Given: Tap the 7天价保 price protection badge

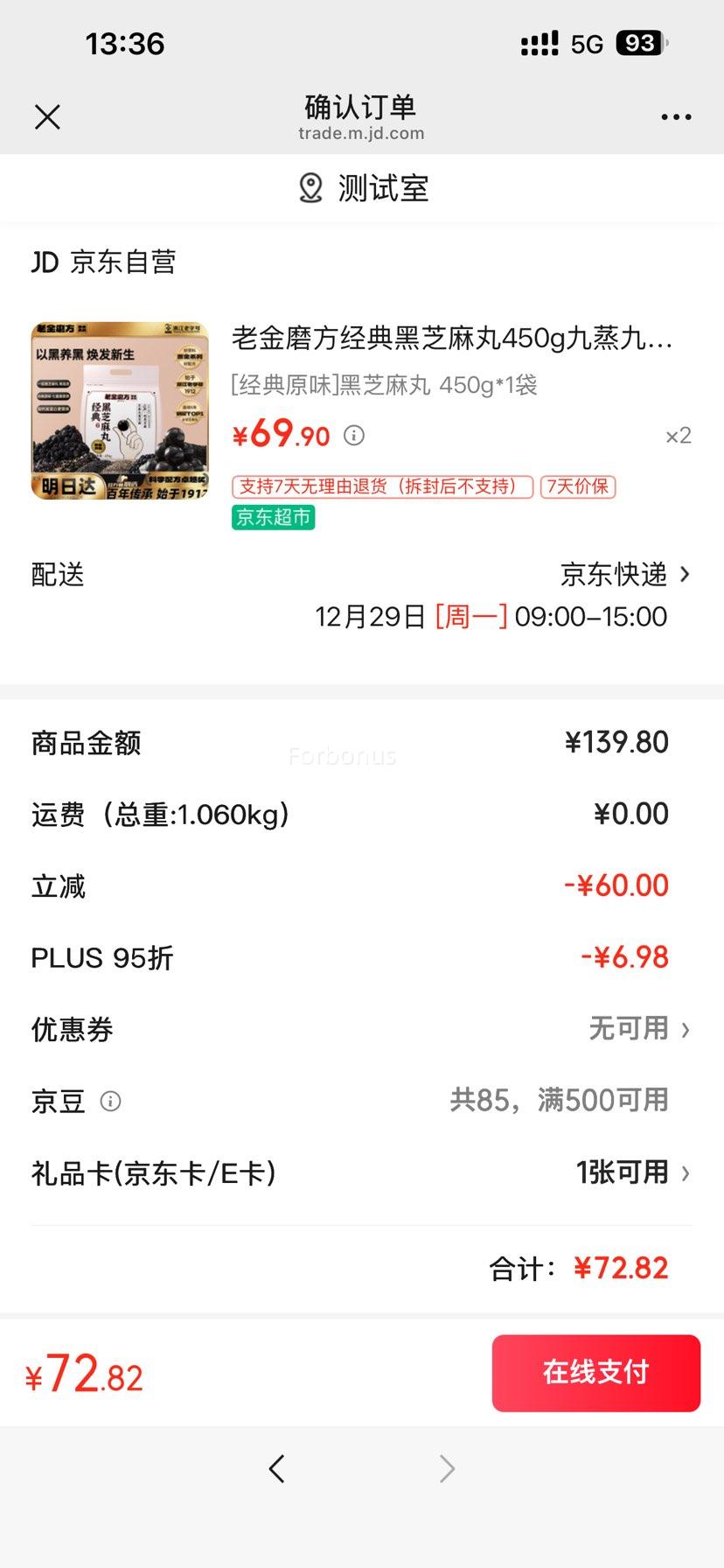Looking at the screenshot, I should tap(579, 486).
